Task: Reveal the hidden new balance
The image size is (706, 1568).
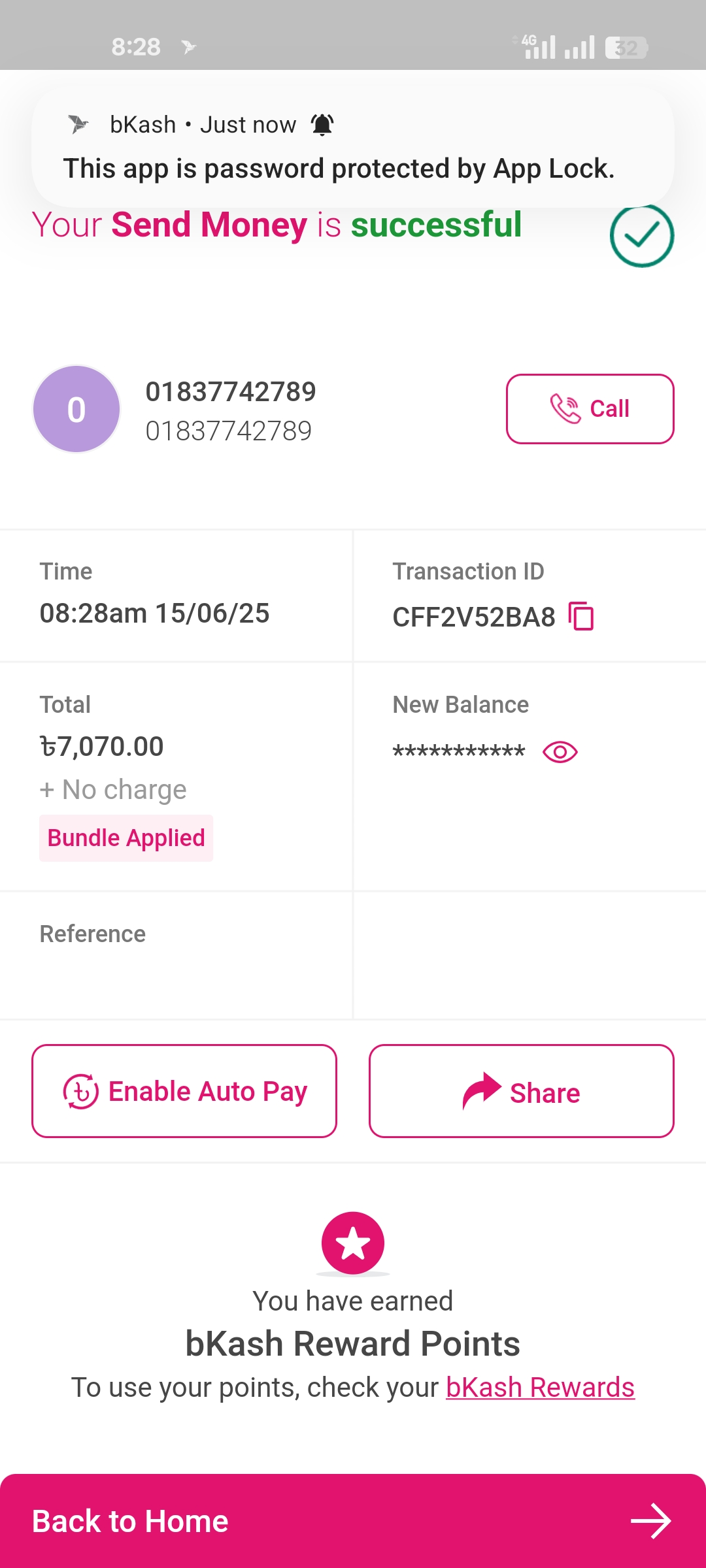Action: click(560, 752)
